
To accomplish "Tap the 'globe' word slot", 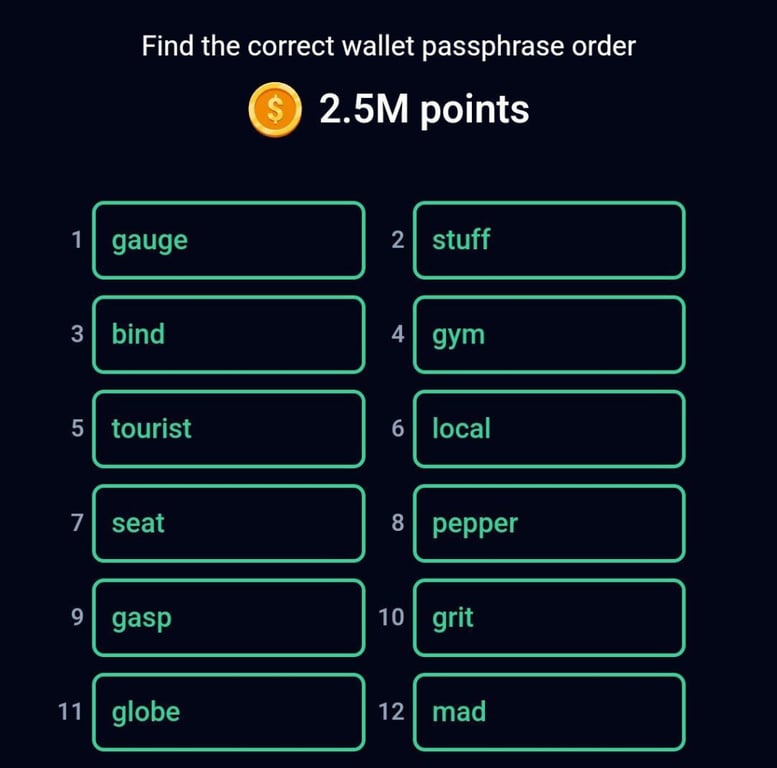I will (228, 712).
